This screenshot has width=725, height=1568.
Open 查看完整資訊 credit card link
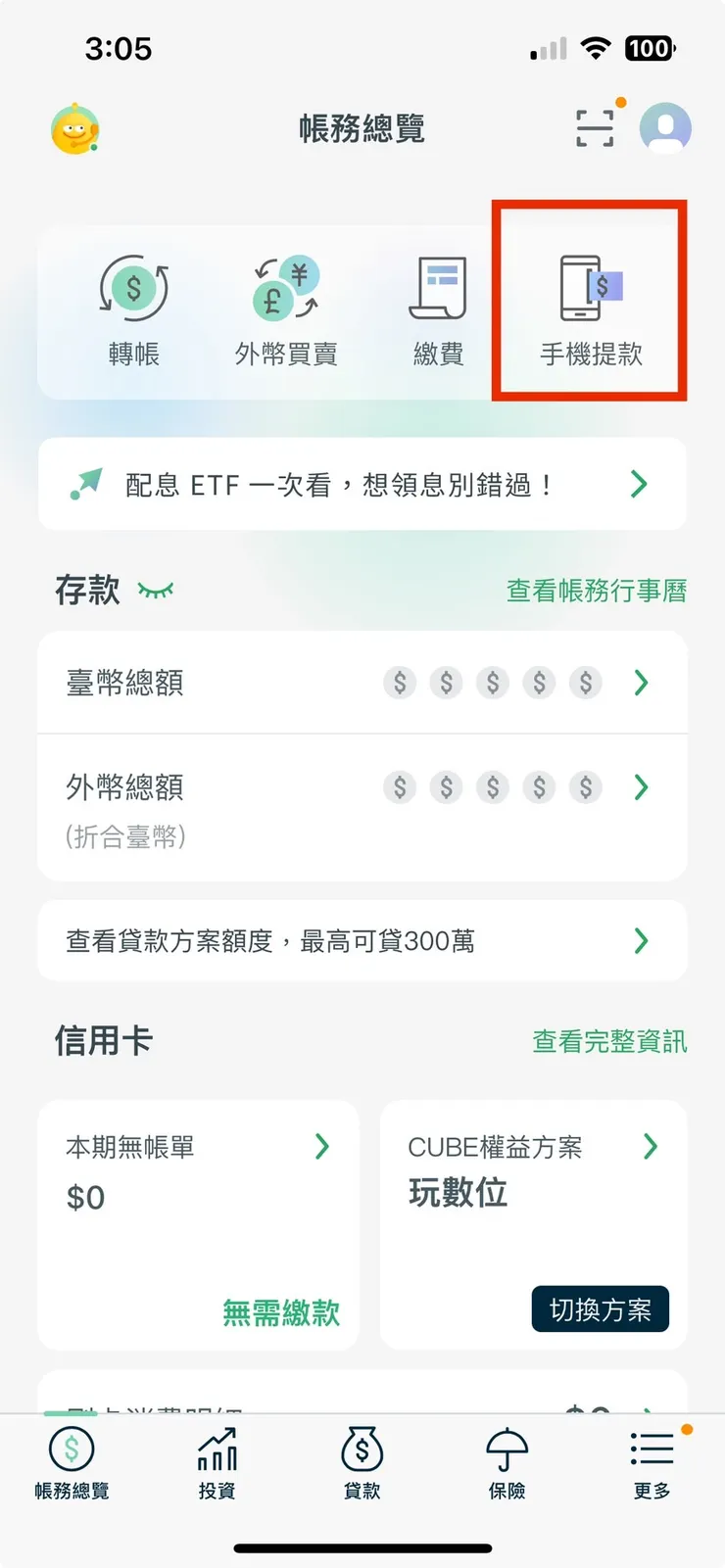tap(608, 1041)
